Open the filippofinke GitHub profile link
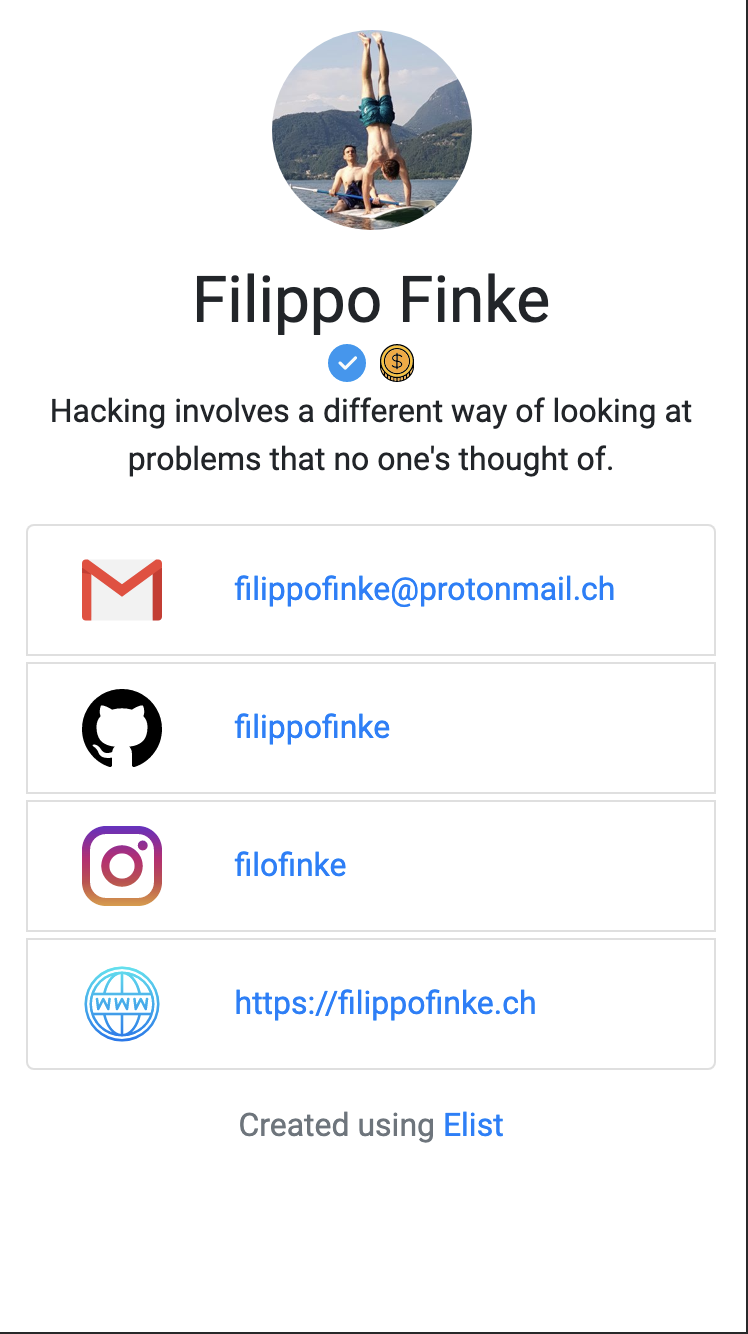 pyautogui.click(x=312, y=727)
